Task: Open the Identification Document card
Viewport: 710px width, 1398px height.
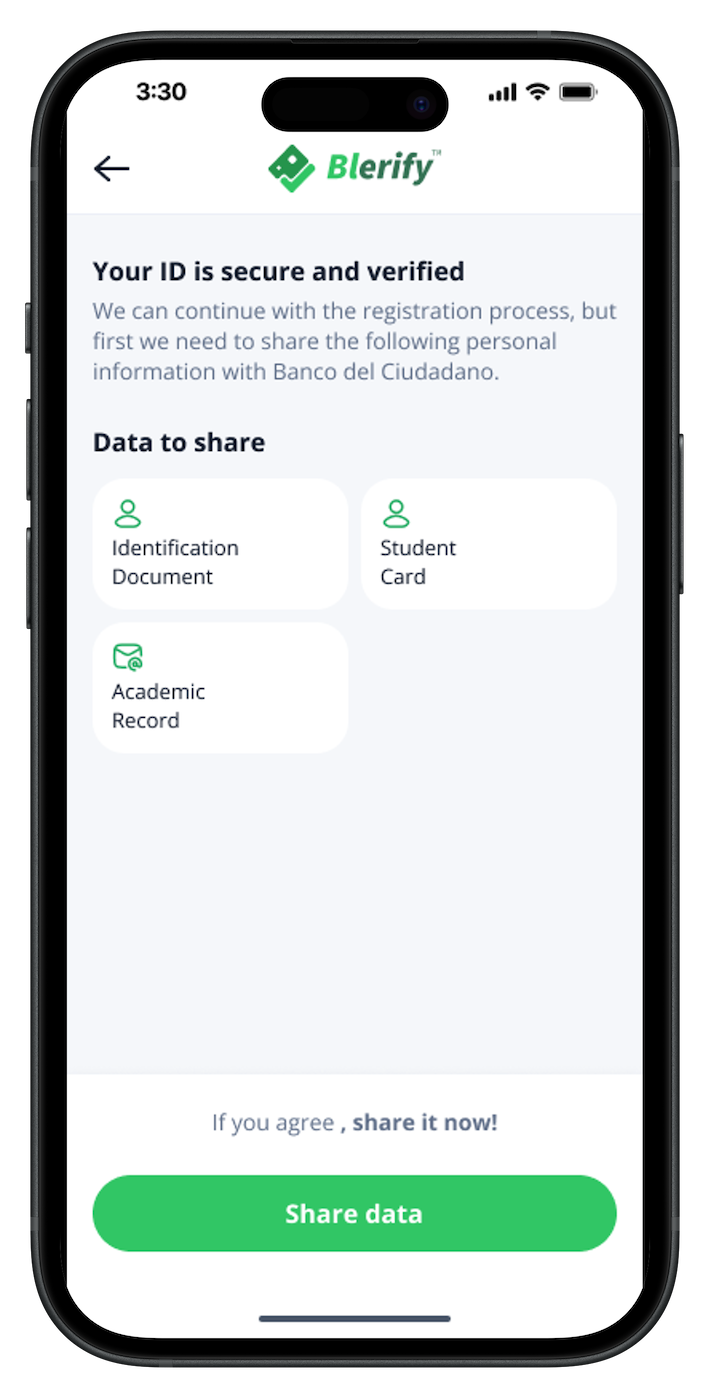Action: point(220,544)
